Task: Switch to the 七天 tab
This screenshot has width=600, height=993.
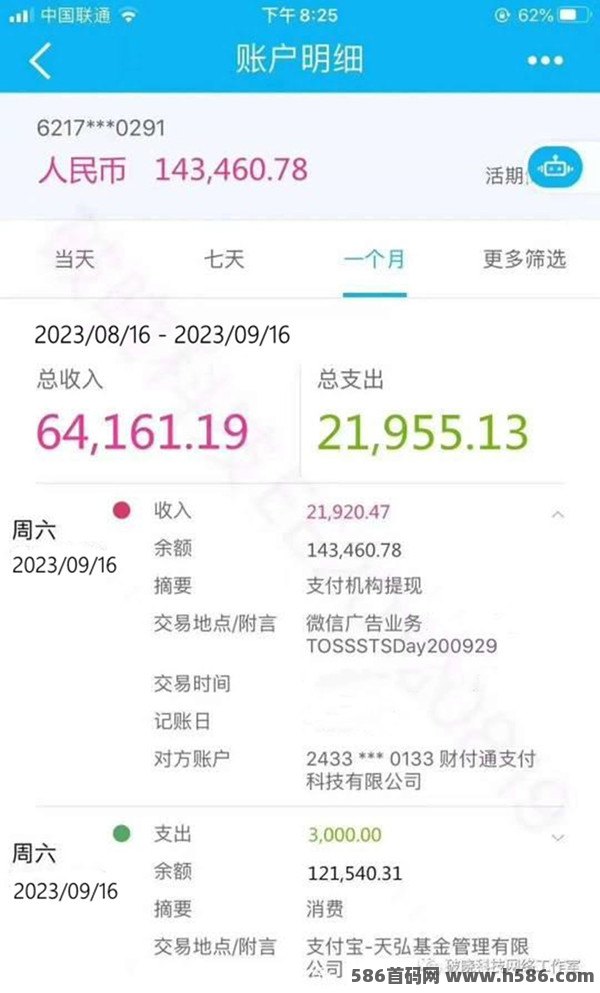Action: (x=224, y=259)
